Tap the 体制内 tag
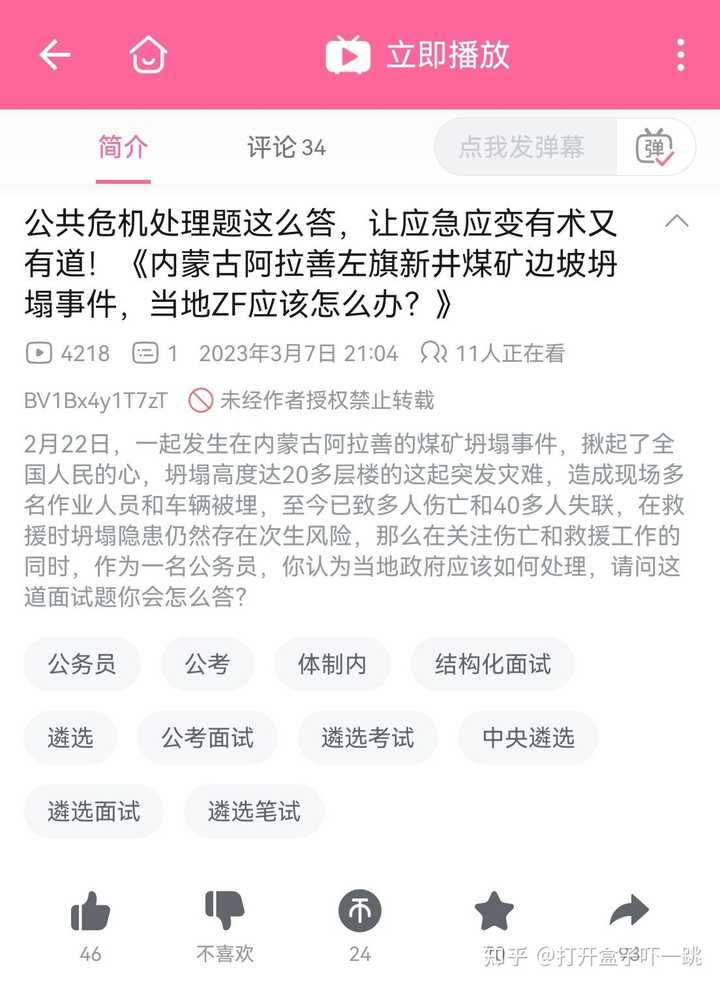 click(x=332, y=664)
